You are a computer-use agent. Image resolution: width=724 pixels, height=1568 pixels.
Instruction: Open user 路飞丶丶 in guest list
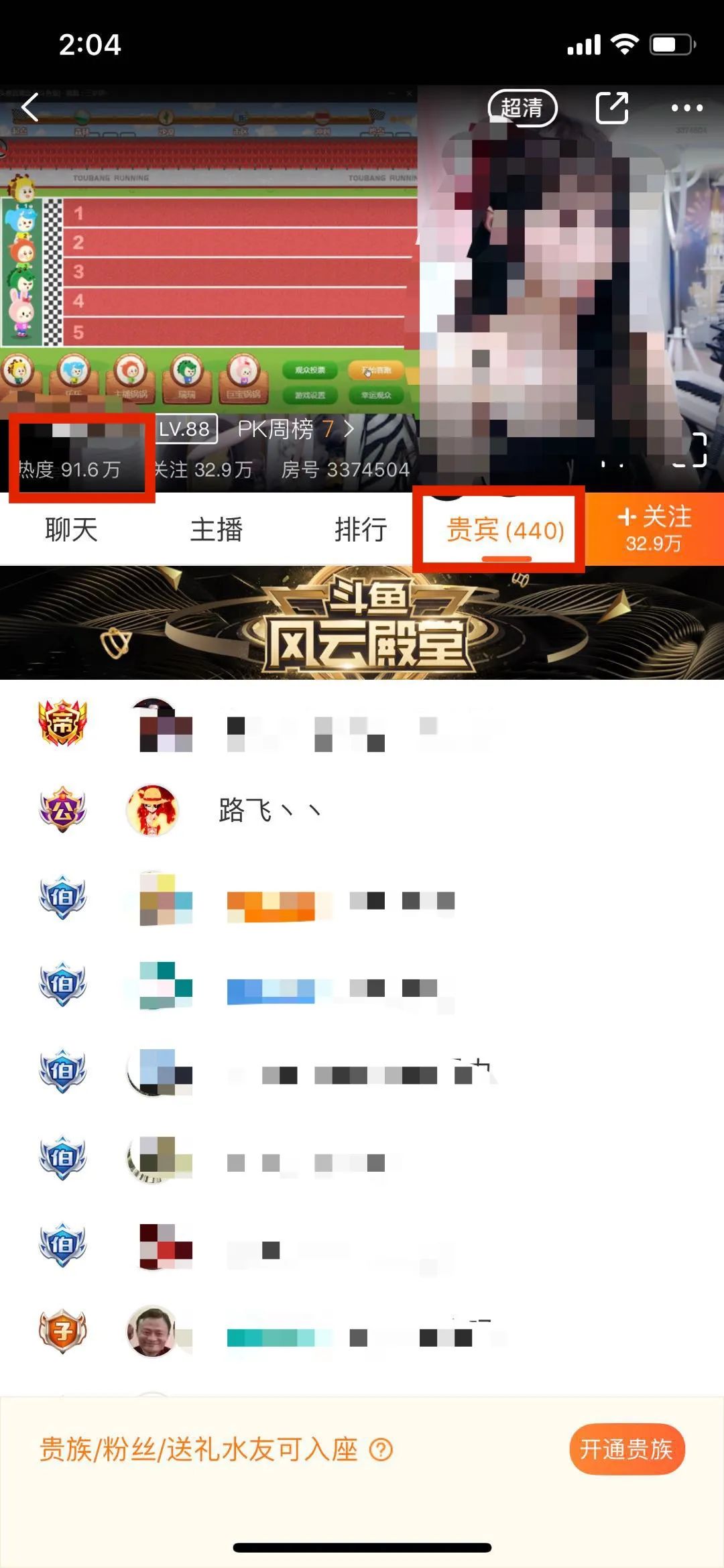(x=268, y=810)
